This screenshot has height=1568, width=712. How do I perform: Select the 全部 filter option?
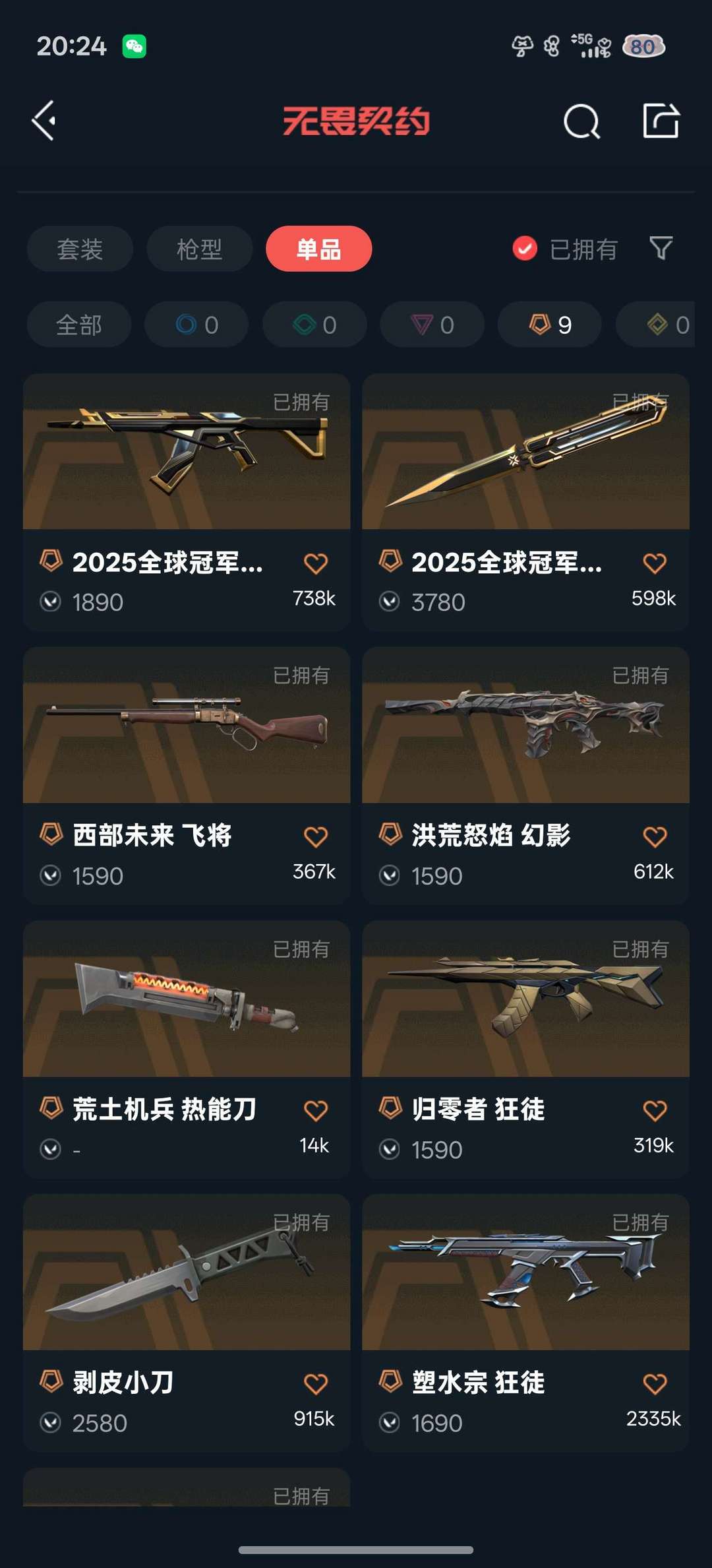[78, 324]
